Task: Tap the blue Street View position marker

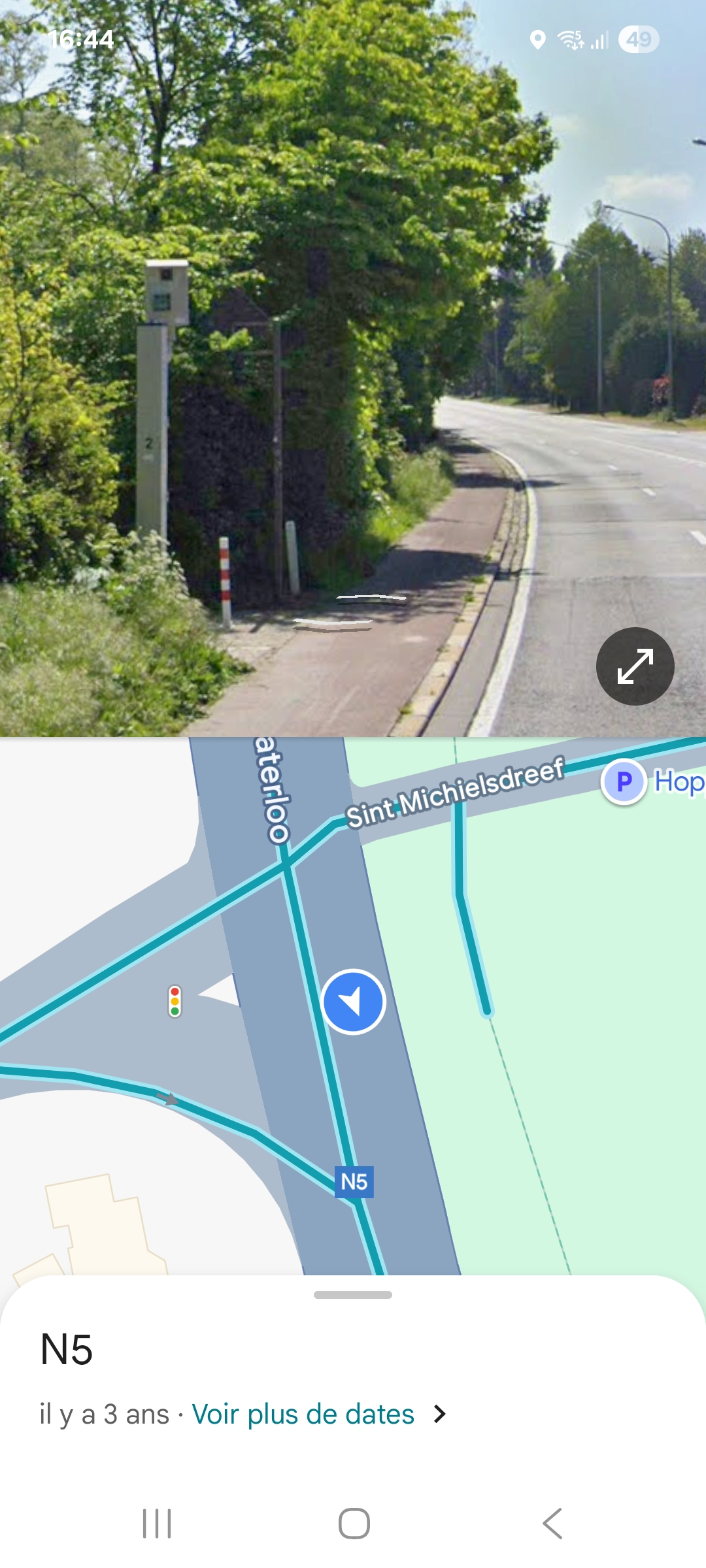Action: coord(354,1002)
